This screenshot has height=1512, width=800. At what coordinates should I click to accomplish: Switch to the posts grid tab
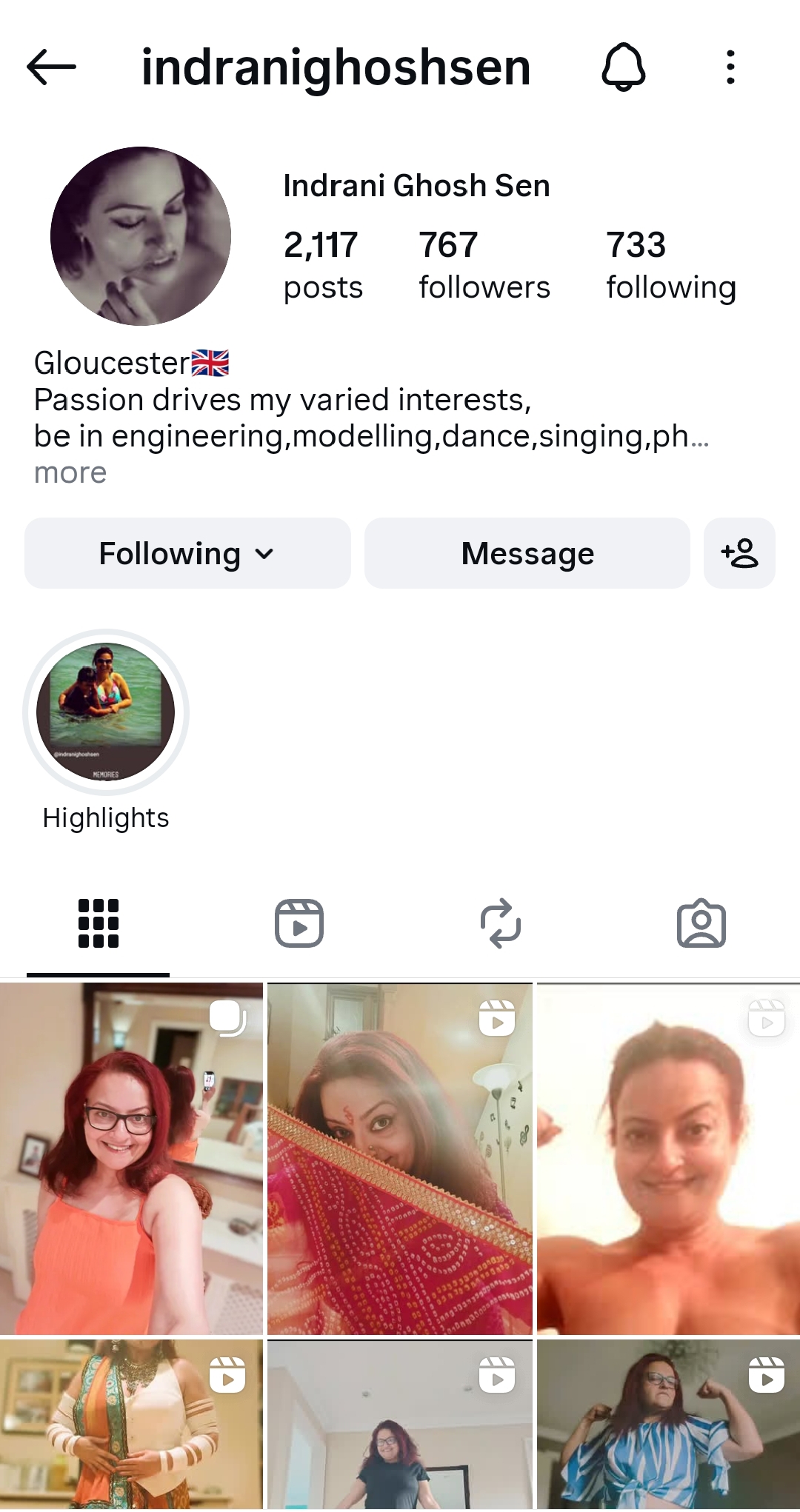point(99,923)
